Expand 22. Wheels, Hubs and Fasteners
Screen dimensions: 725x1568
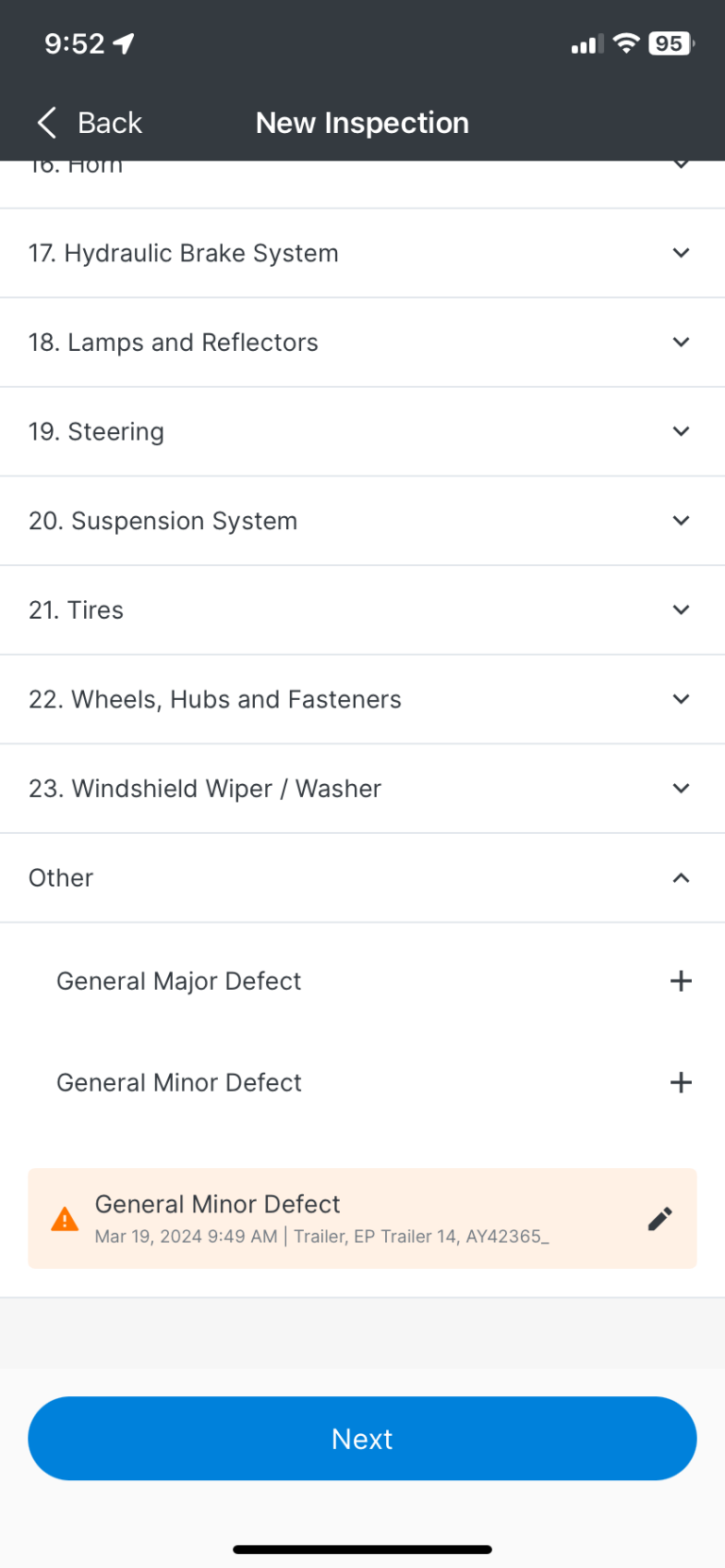[362, 699]
